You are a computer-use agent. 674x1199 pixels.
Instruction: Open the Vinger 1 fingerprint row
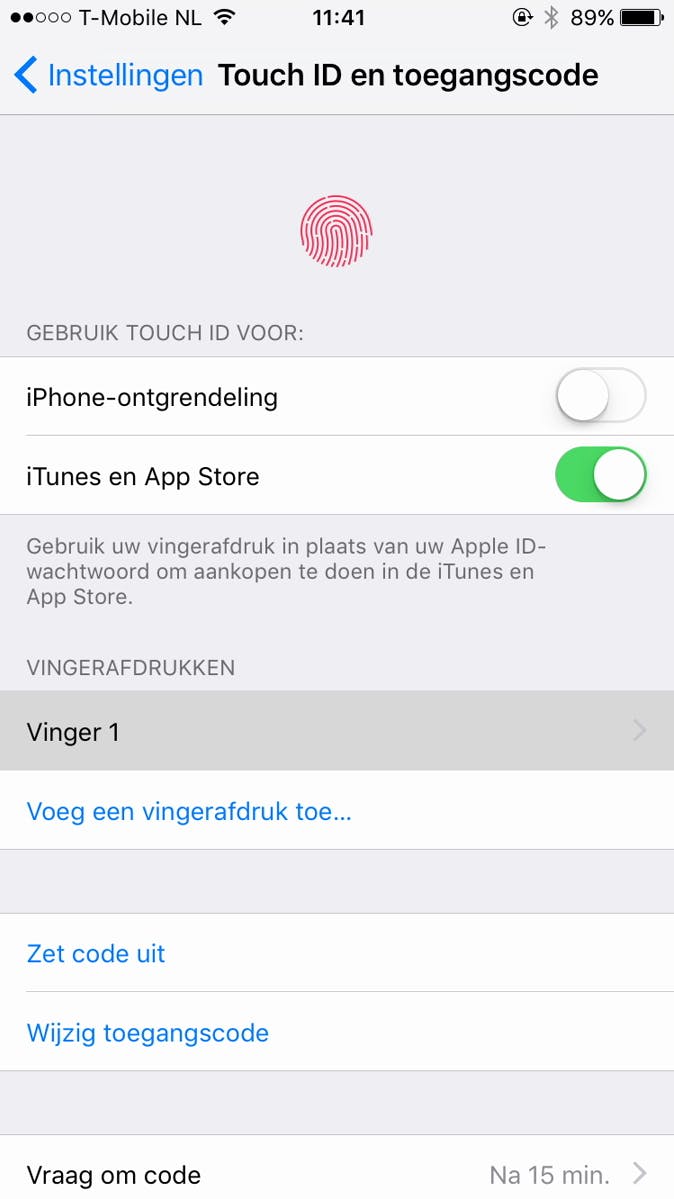click(x=336, y=732)
